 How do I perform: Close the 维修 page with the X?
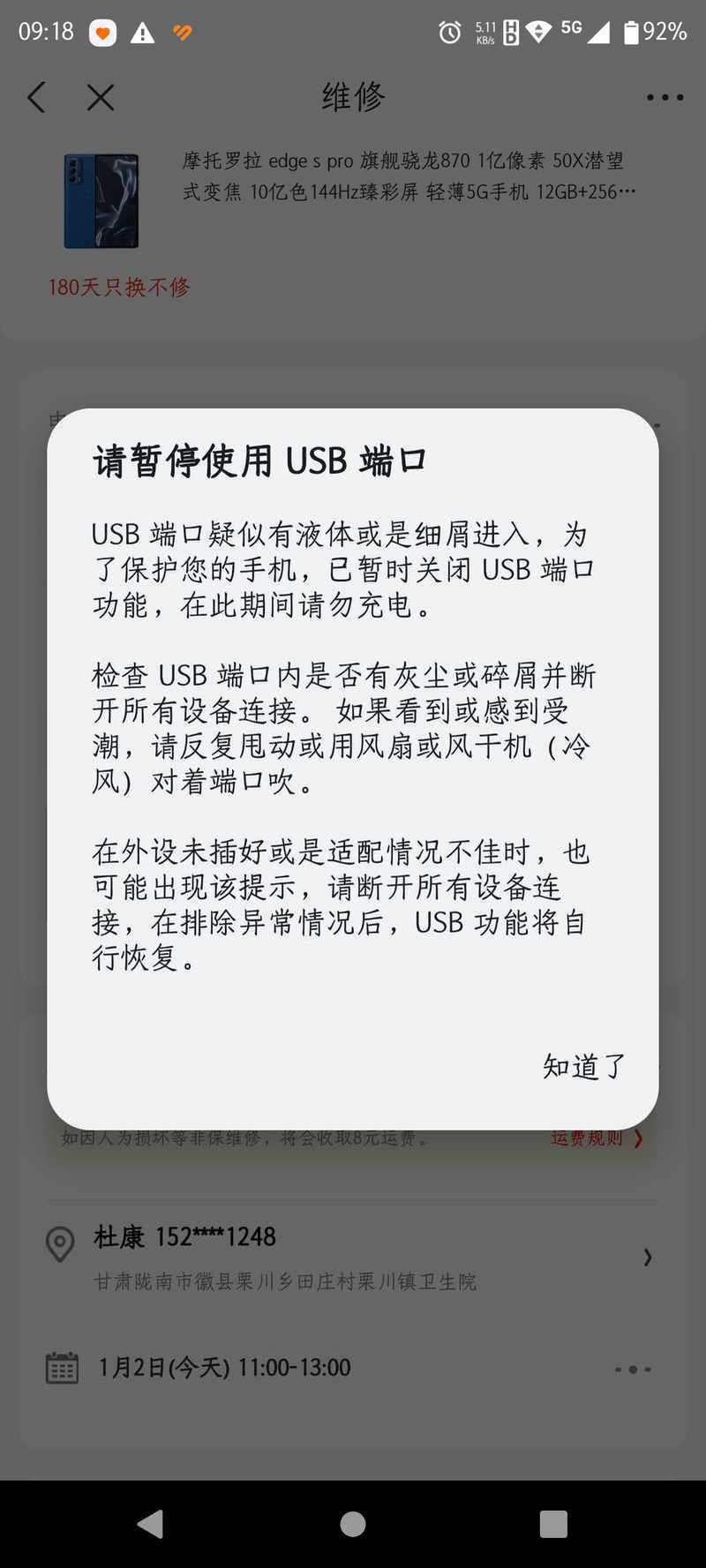pos(101,97)
